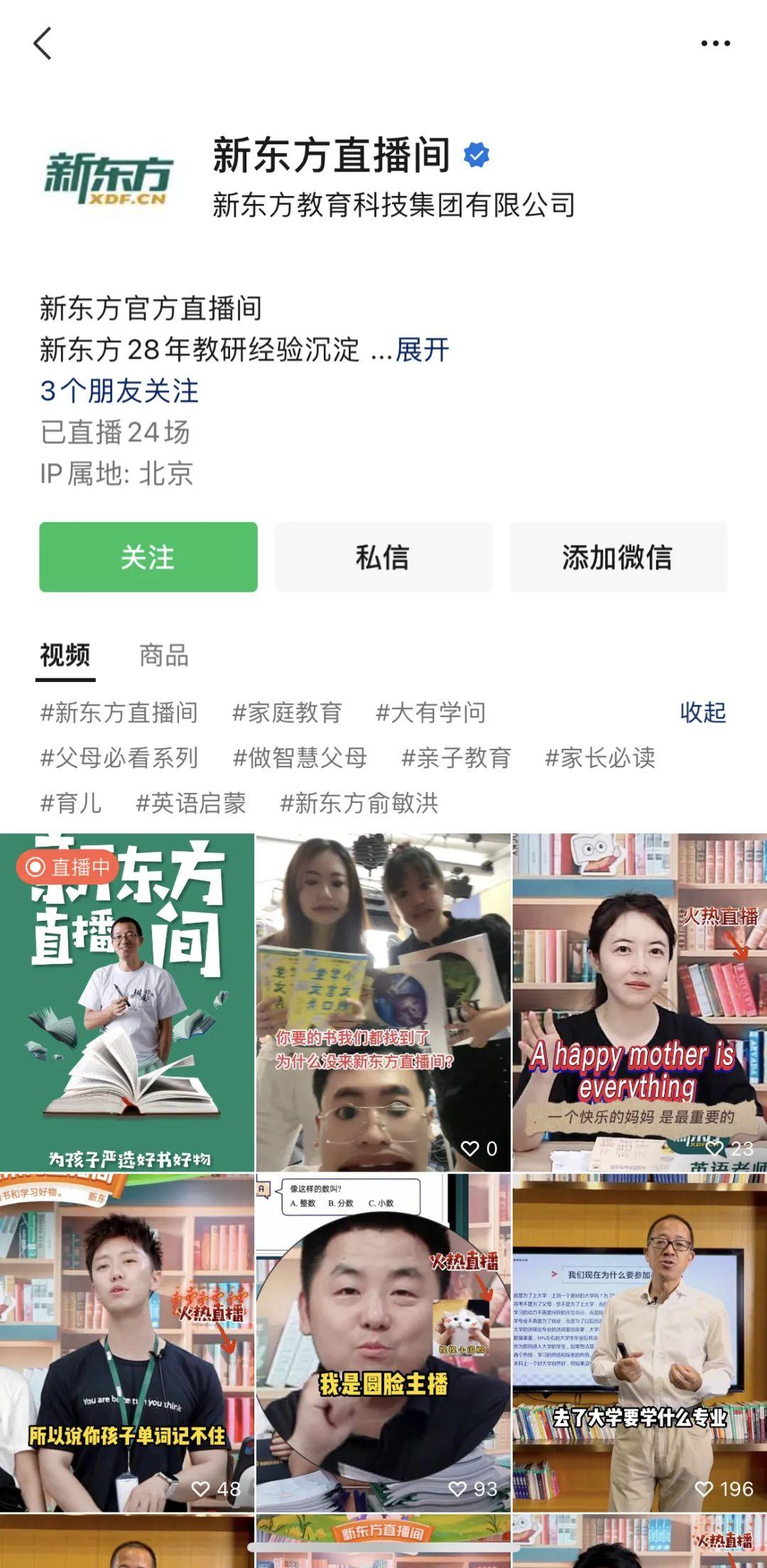Watch the 去了大学要学什么专业 video
This screenshot has height=1568, width=767.
(639, 1343)
